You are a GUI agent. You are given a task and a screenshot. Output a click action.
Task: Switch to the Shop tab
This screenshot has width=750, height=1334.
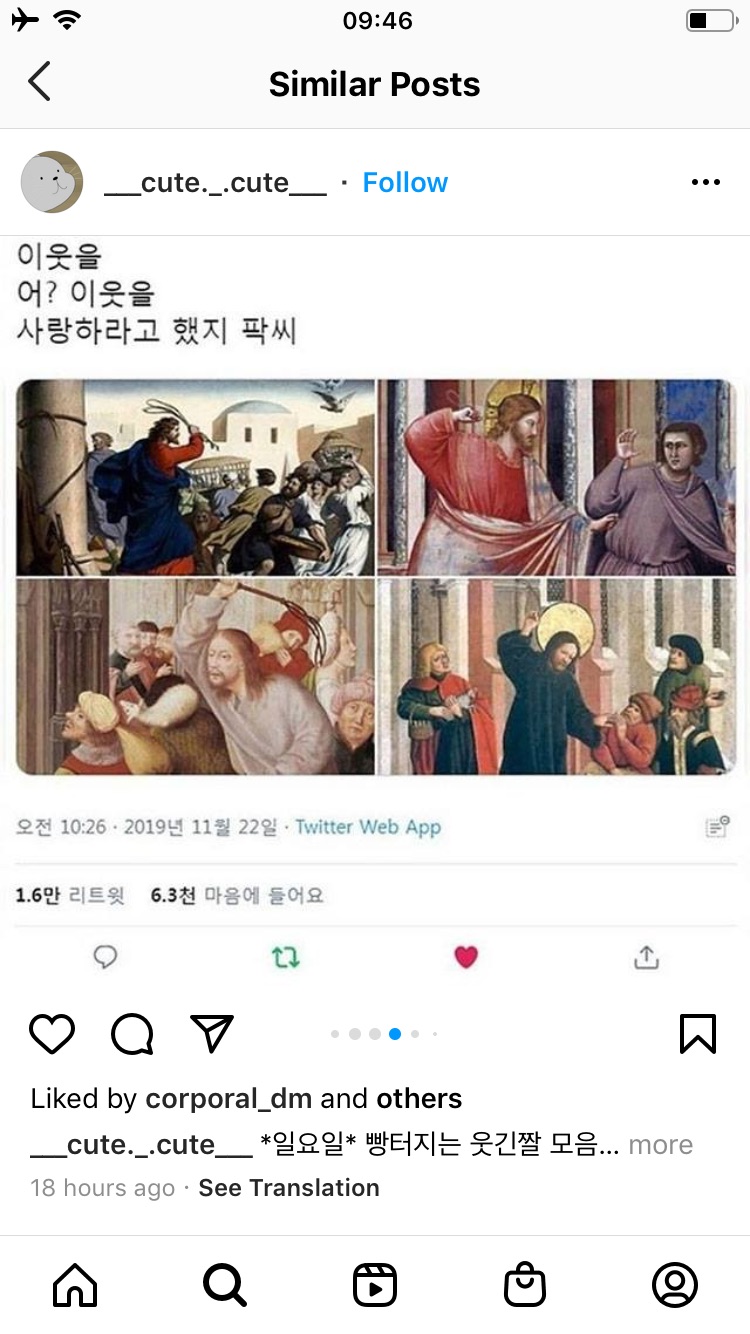click(x=525, y=1285)
